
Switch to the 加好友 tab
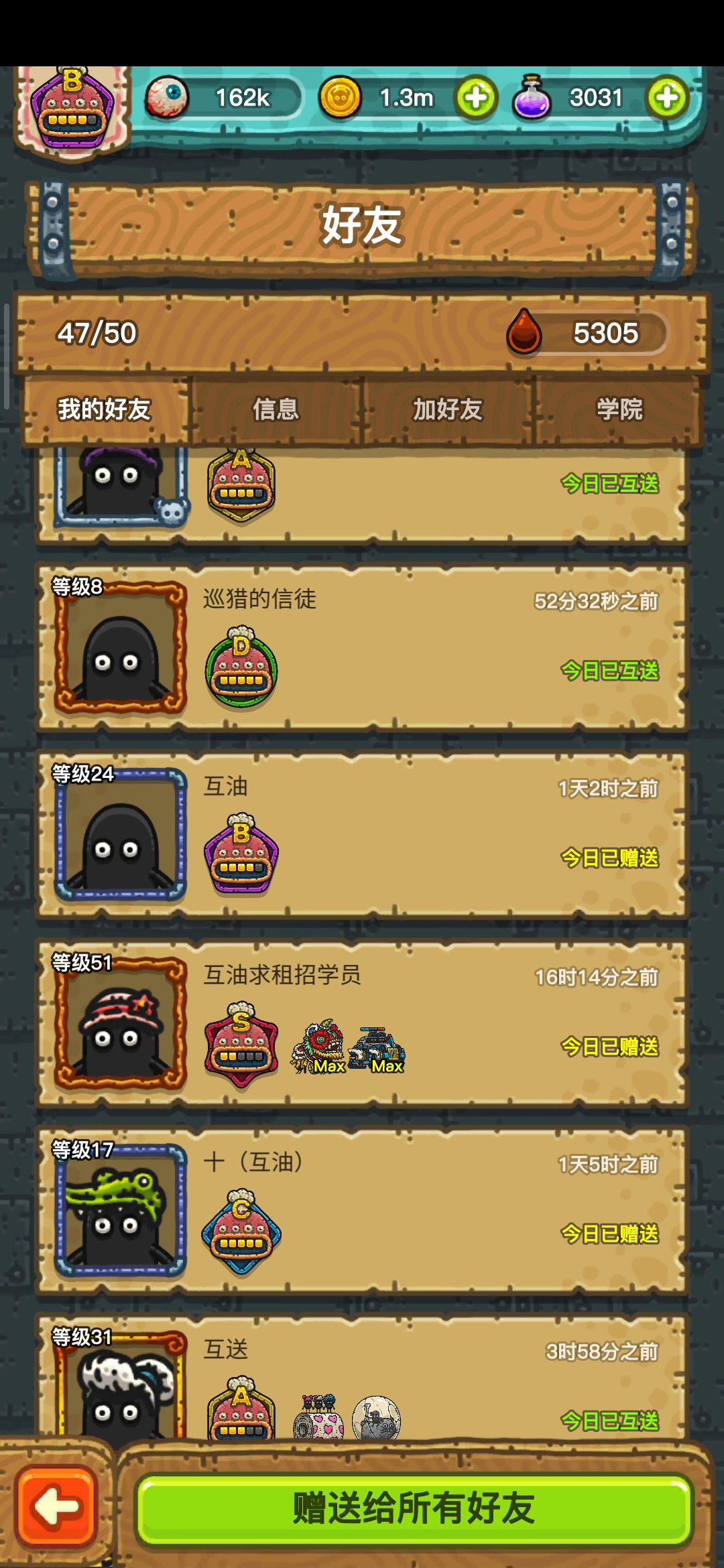[447, 409]
